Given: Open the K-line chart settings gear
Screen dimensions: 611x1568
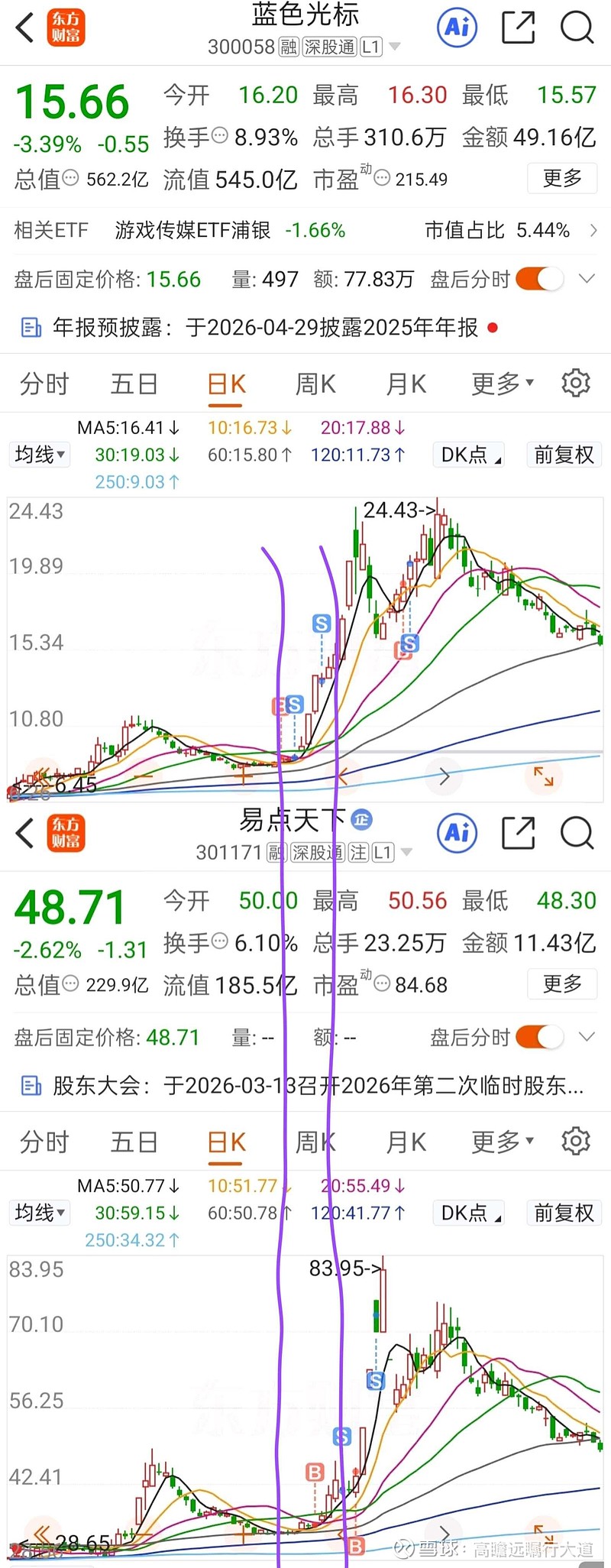Looking at the screenshot, I should point(575,382).
